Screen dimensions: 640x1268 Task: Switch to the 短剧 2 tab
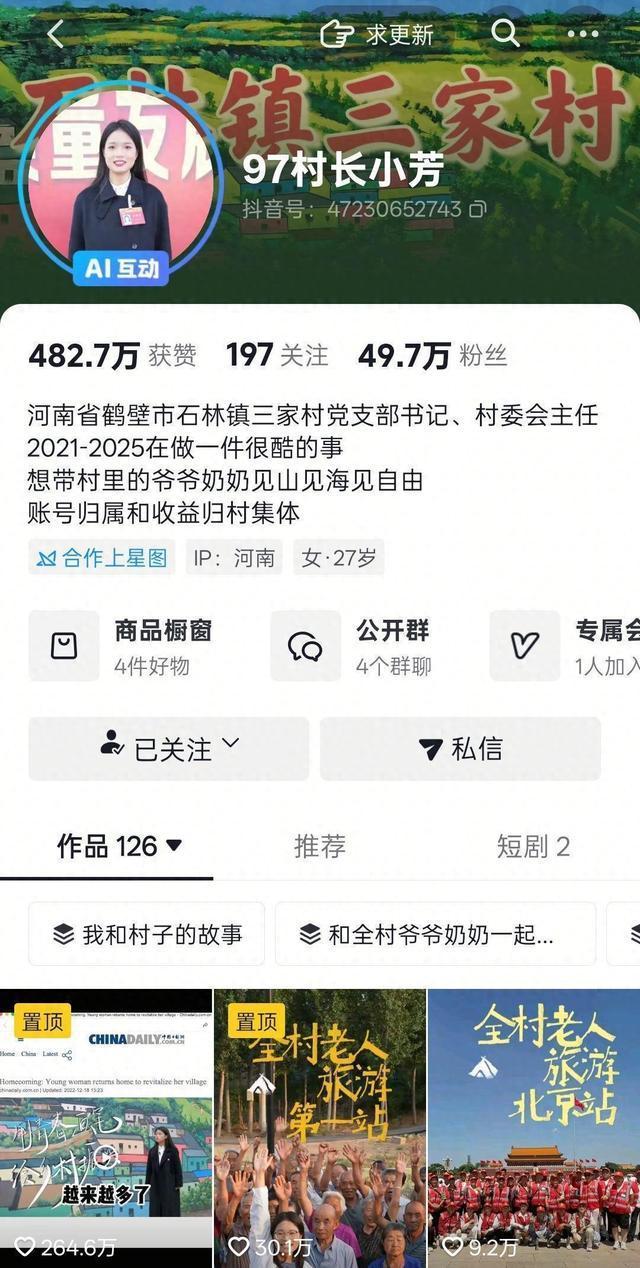[x=533, y=846]
